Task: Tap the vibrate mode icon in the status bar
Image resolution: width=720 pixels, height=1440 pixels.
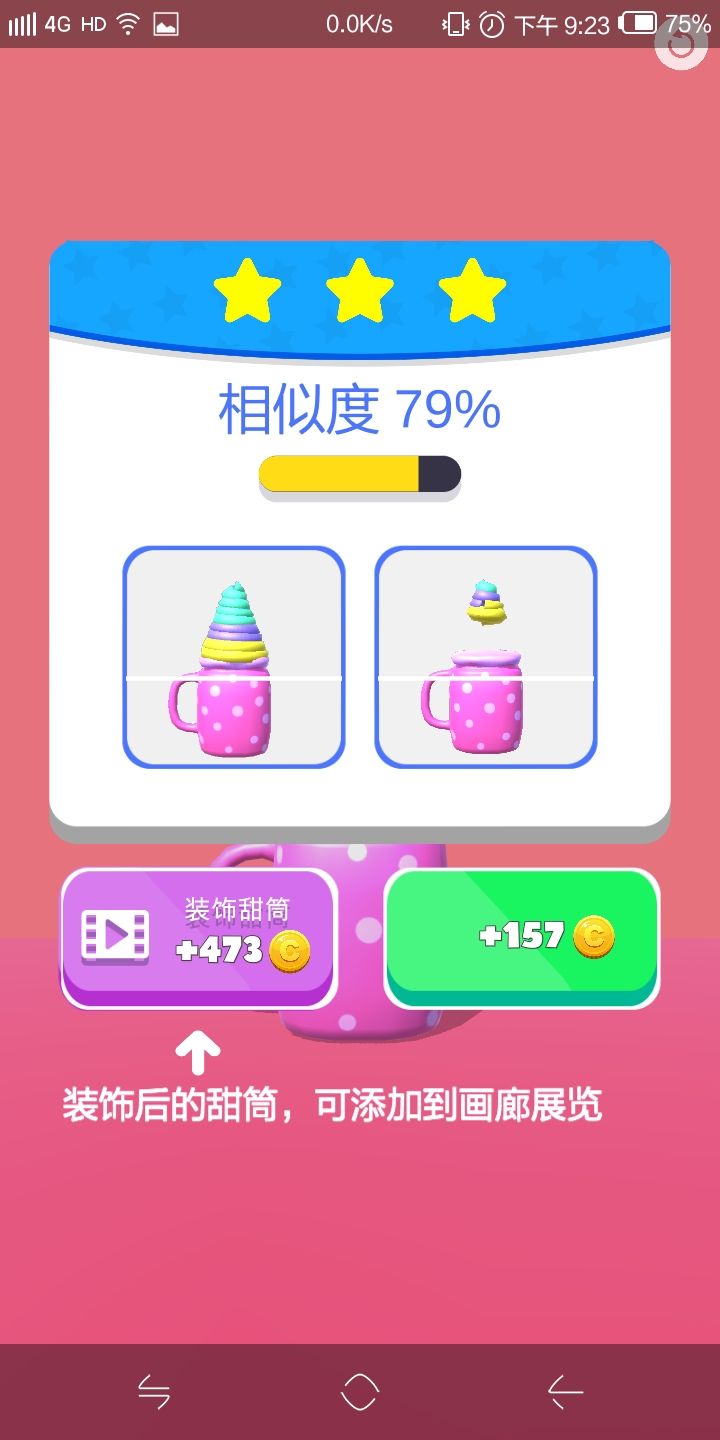Action: (x=455, y=23)
